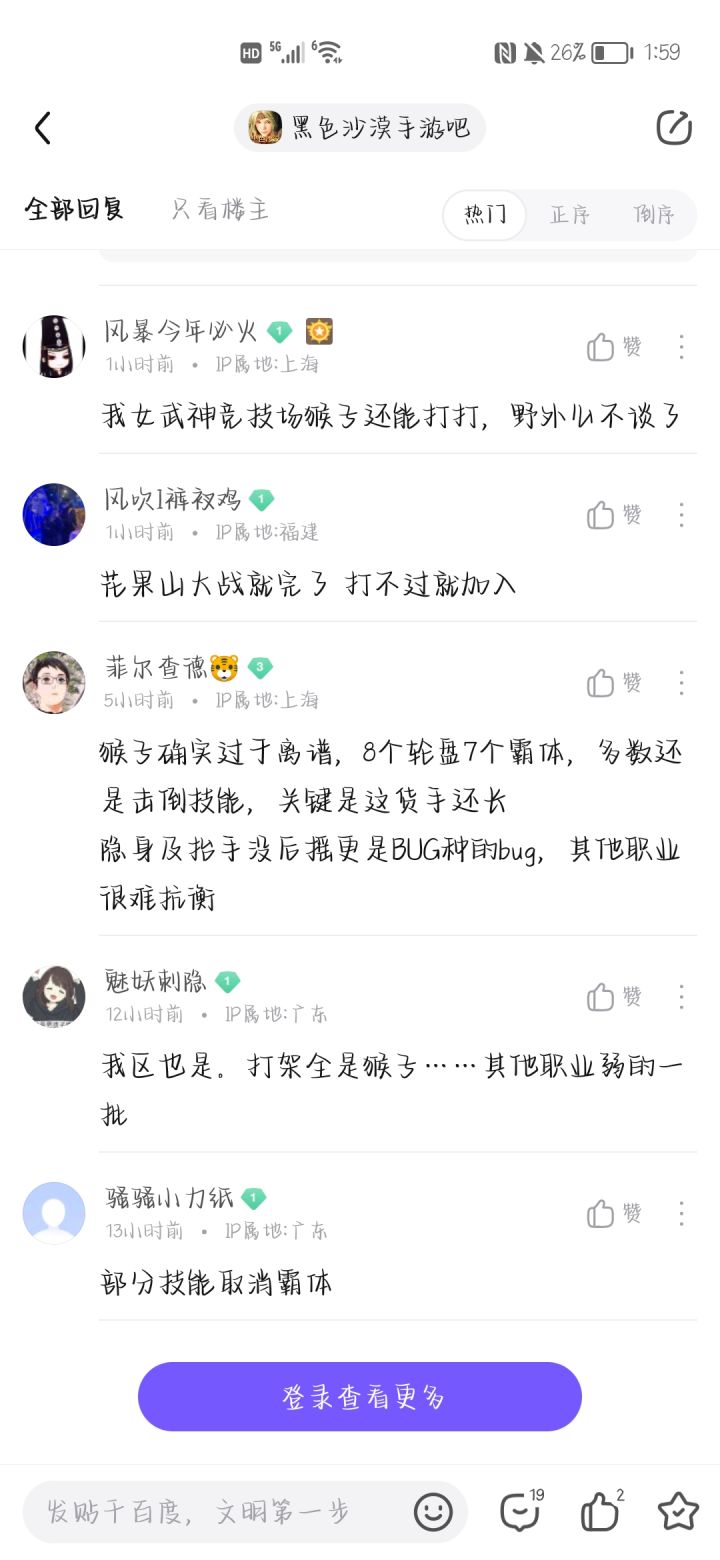The width and height of the screenshot is (720, 1560).
Task: Like the post with bottom thumbs-up
Action: tap(601, 1511)
